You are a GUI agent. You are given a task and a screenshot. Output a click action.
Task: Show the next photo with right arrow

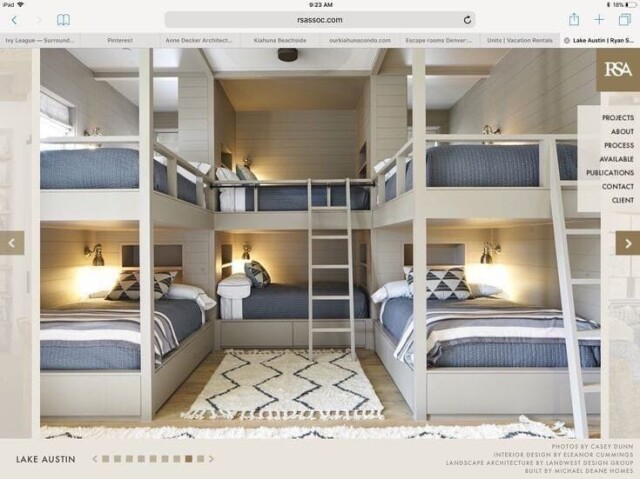626,243
